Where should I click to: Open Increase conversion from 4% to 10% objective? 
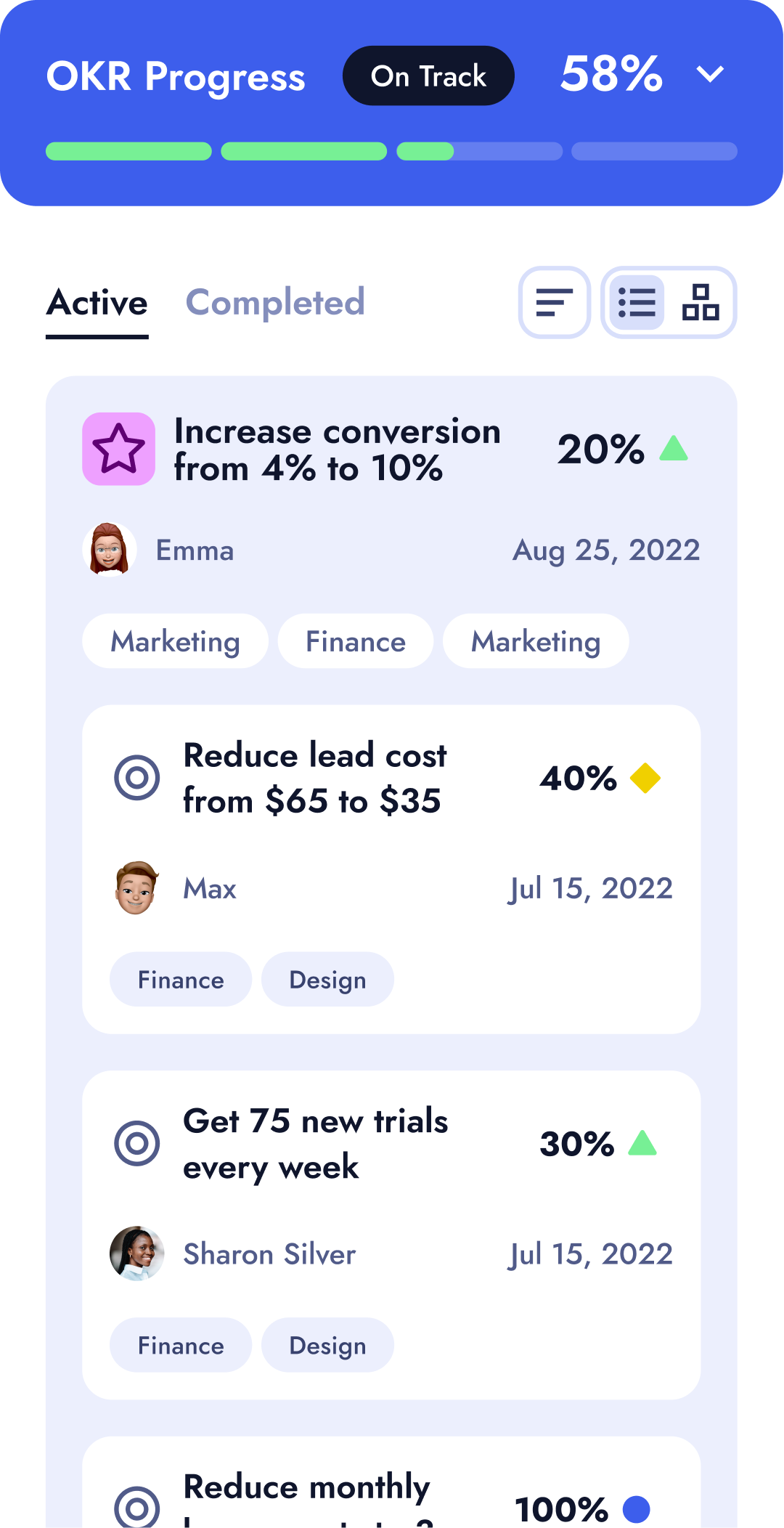click(x=337, y=450)
